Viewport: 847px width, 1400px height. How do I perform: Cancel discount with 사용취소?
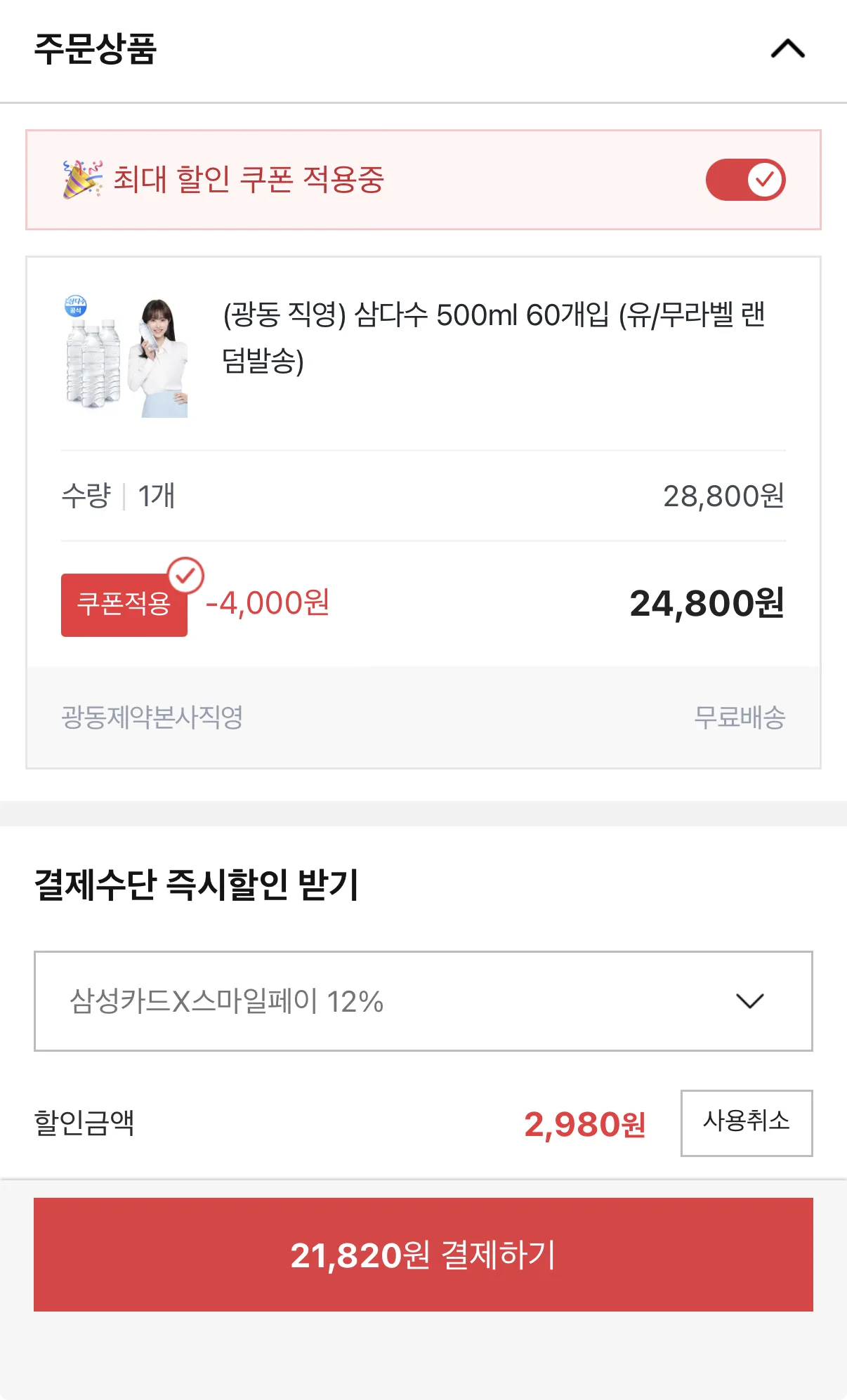coord(746,1122)
